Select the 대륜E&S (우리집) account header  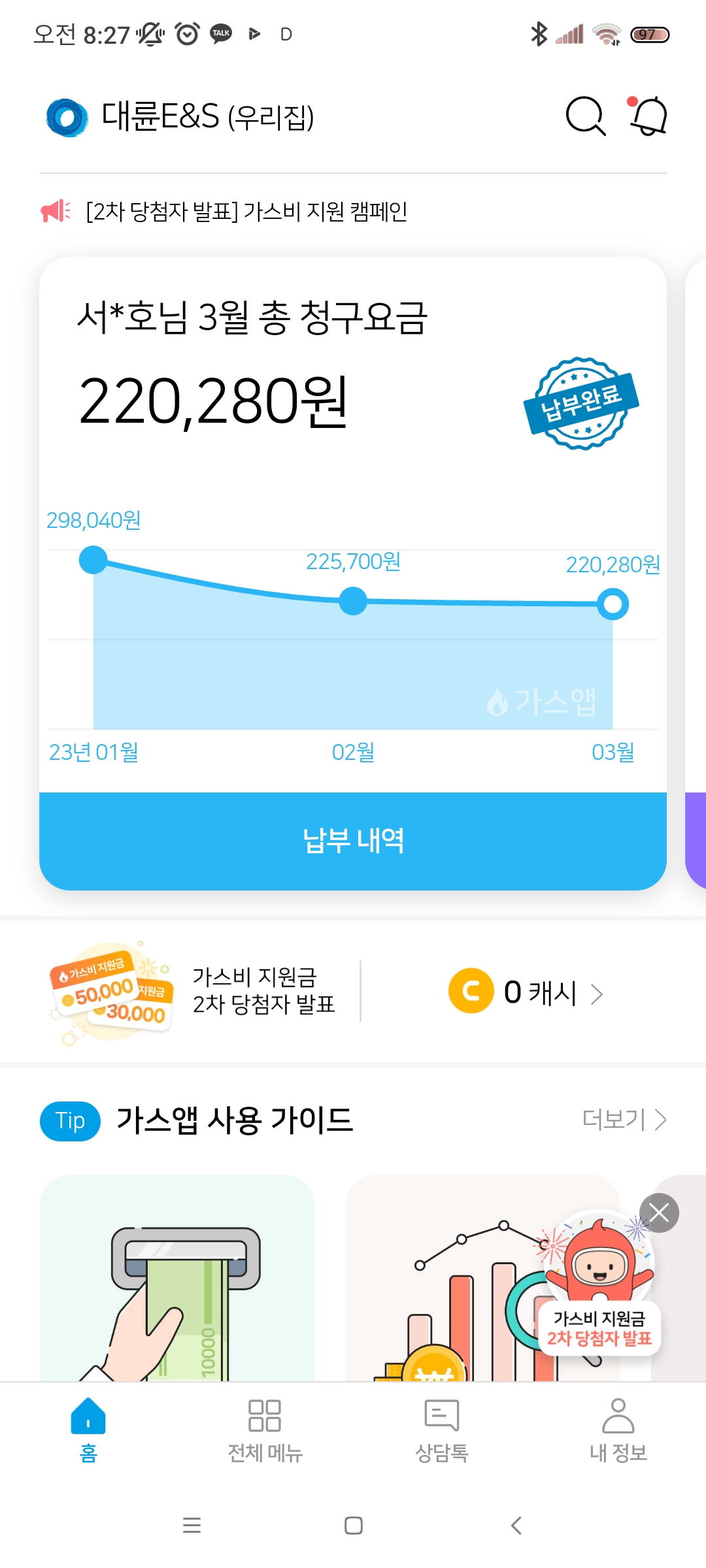coord(181,117)
